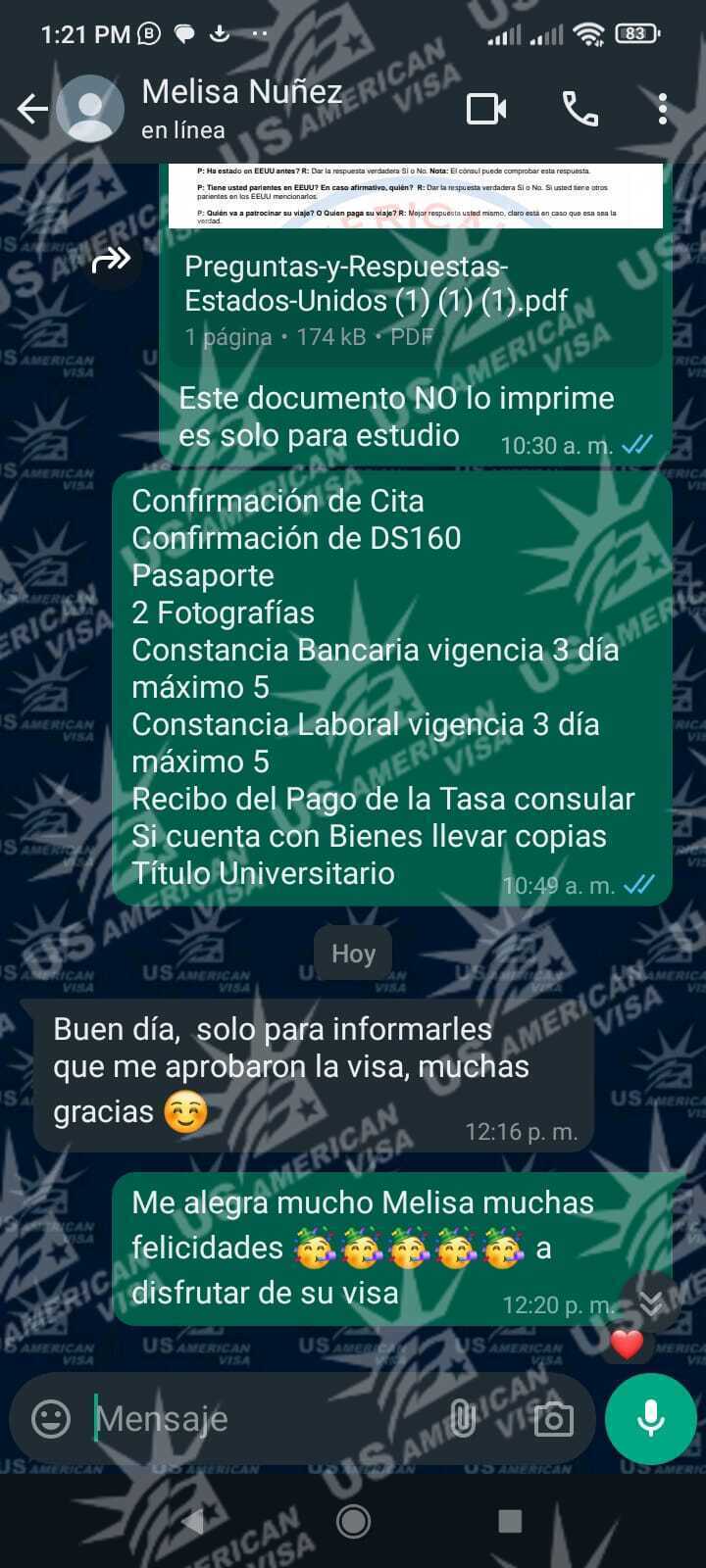The height and width of the screenshot is (1568, 706).
Task: Open the emoji picker
Action: (x=51, y=1418)
